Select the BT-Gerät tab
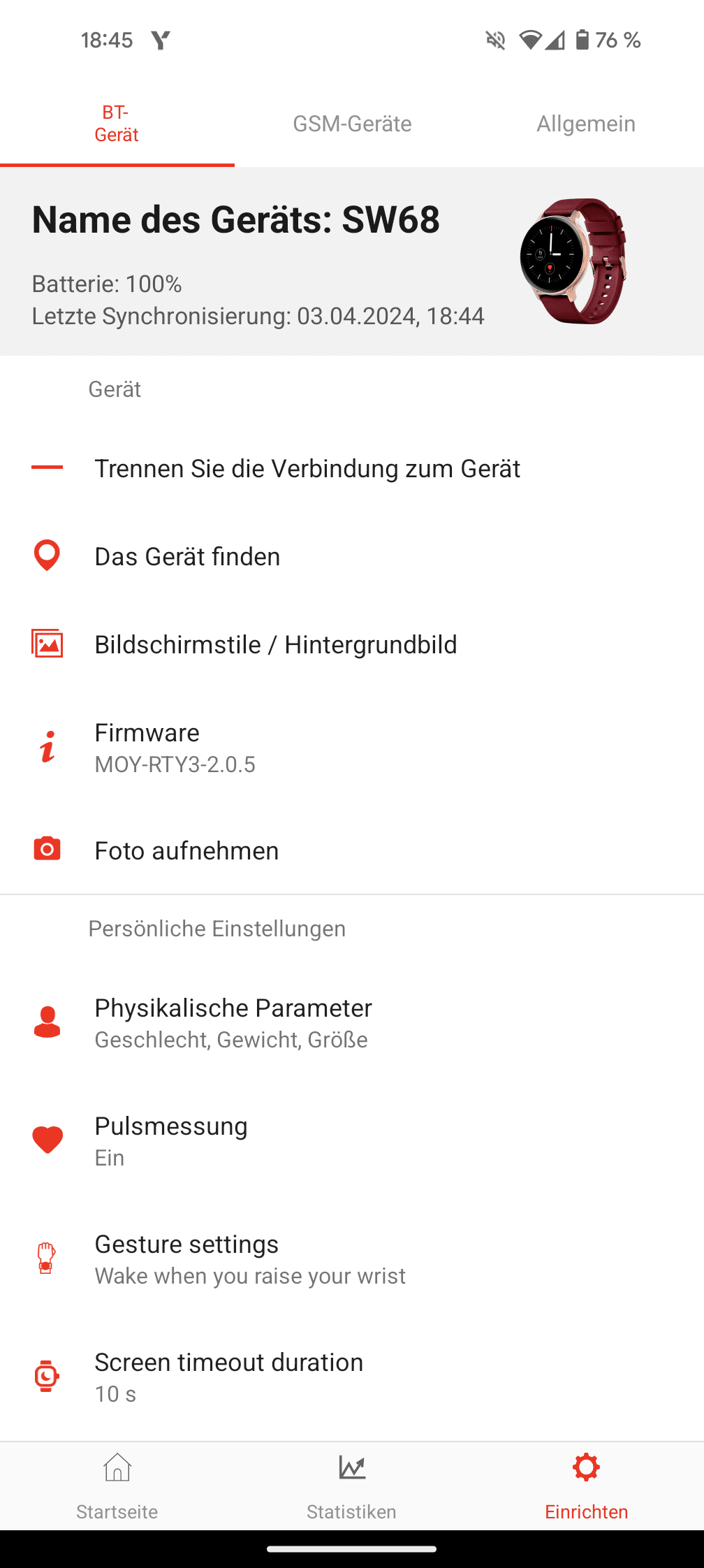704x1568 pixels. point(117,124)
